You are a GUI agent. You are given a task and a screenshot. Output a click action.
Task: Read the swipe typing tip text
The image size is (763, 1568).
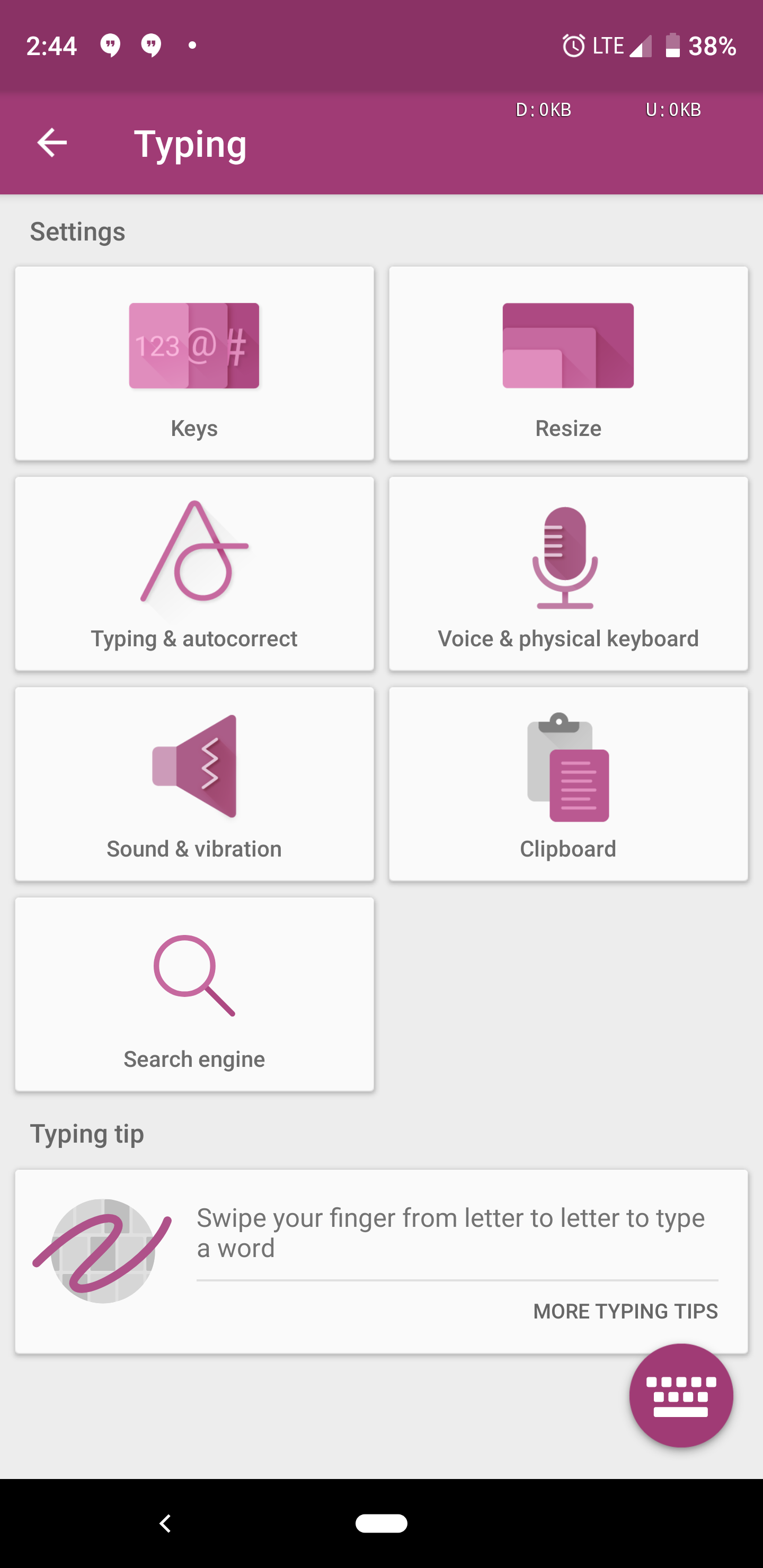(450, 1233)
